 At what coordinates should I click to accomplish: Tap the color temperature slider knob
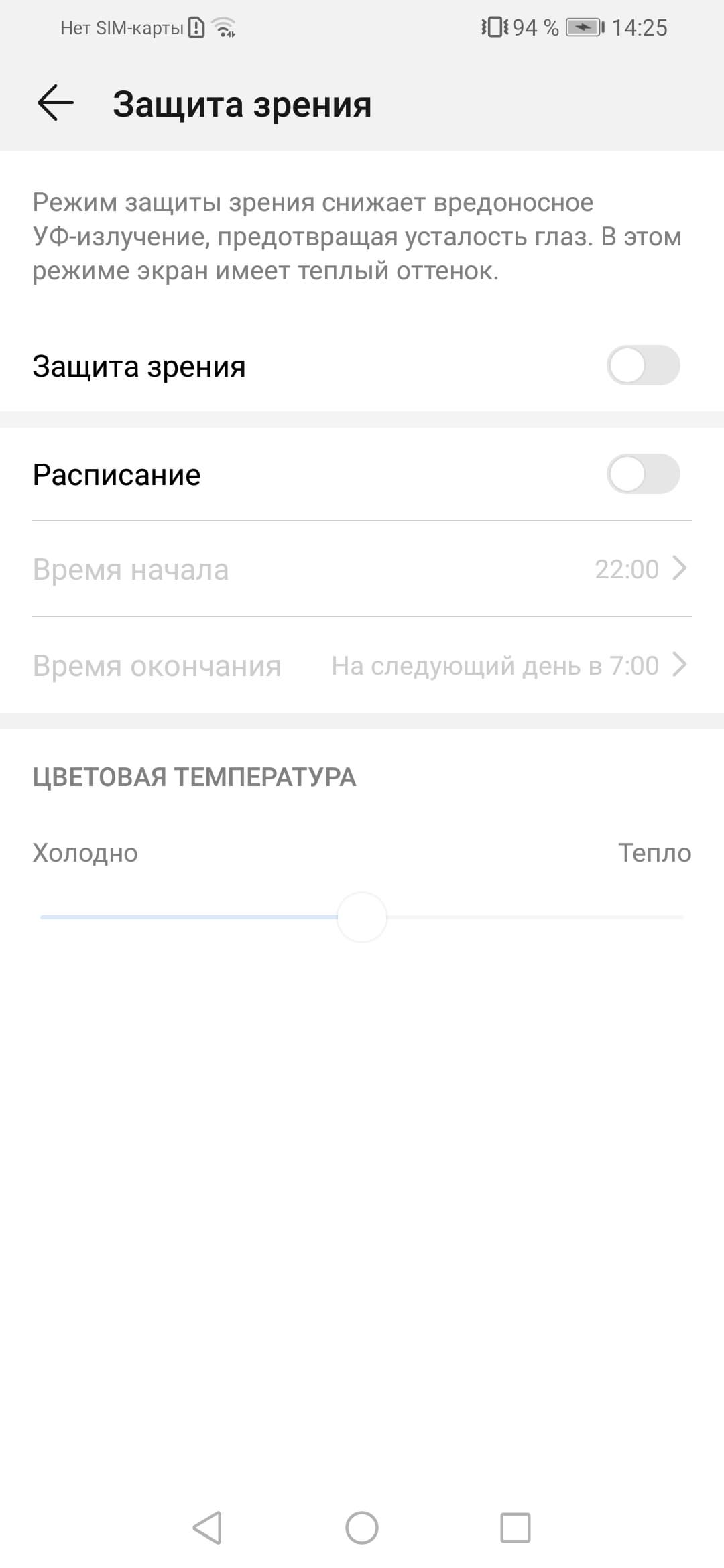point(362,917)
